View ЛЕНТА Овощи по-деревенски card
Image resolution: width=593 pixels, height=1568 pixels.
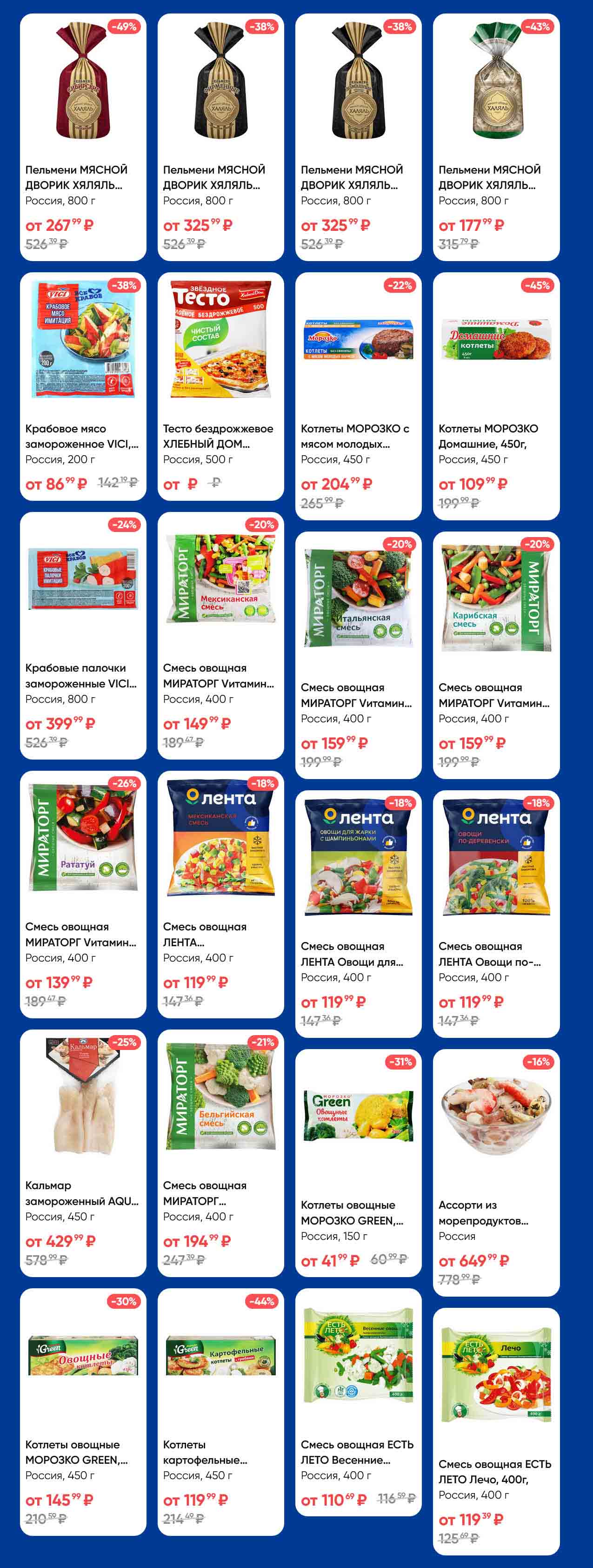tap(496, 913)
